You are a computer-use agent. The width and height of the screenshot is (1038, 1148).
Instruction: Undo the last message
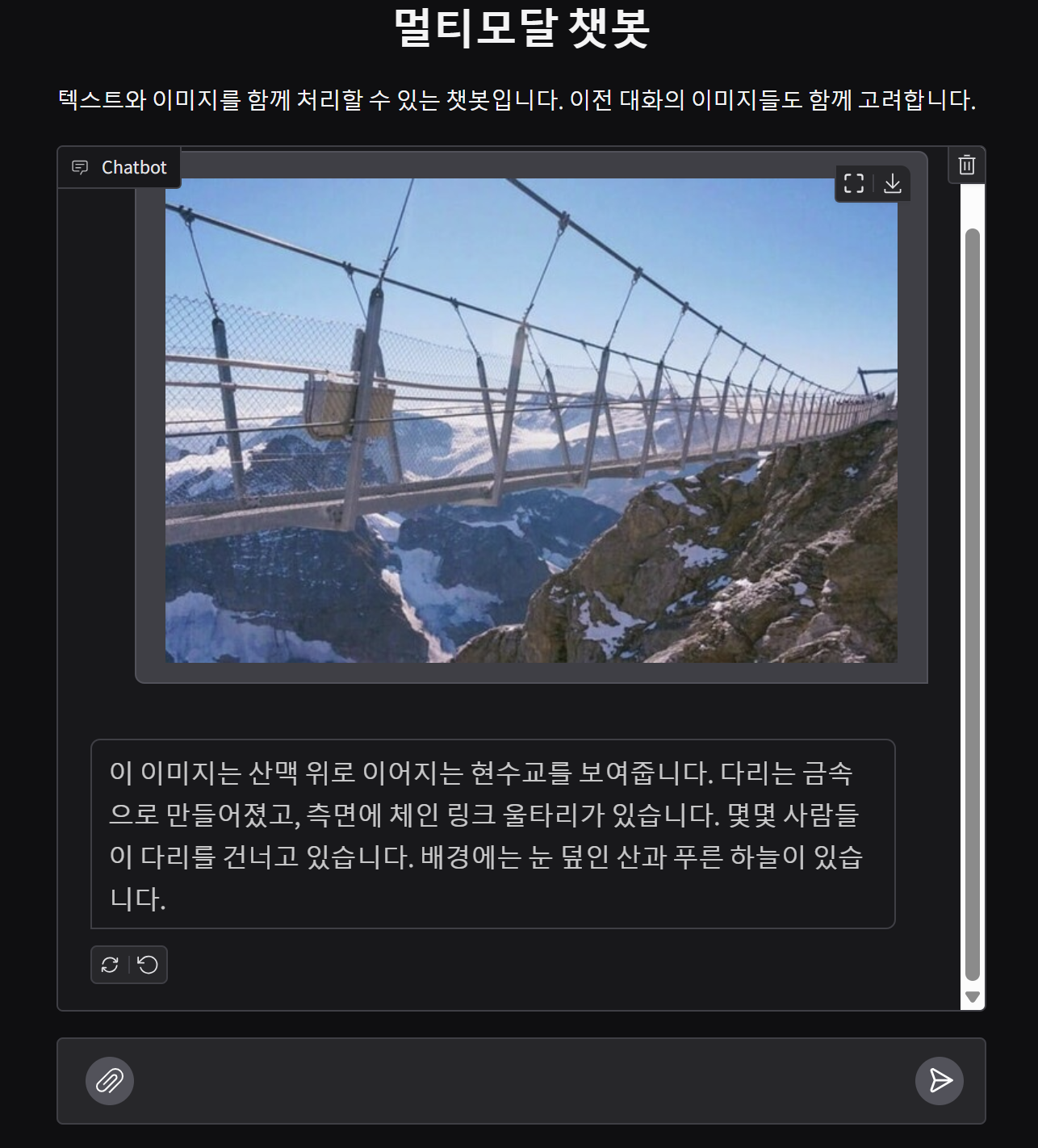(x=148, y=965)
